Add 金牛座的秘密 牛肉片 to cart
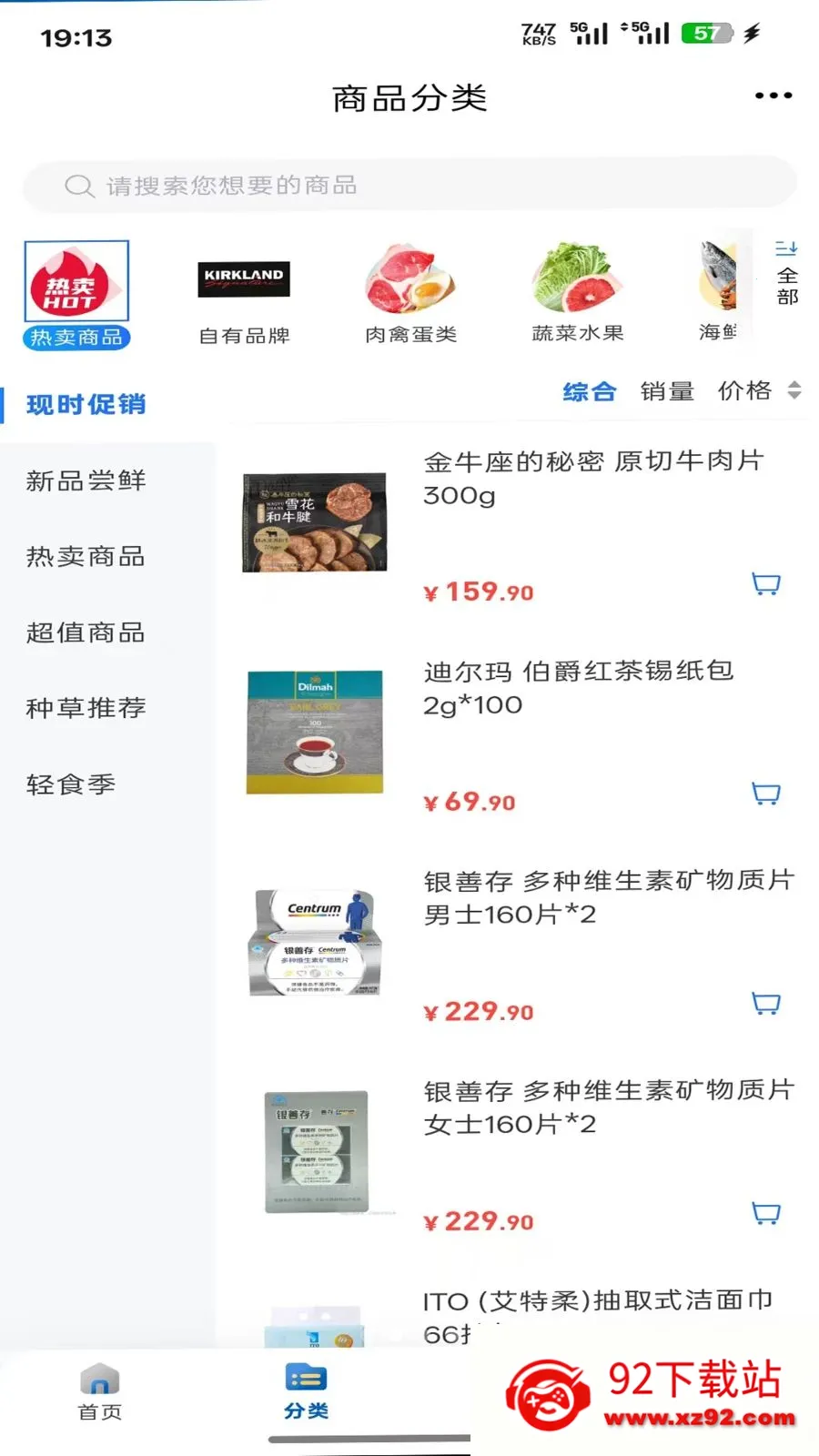Viewport: 819px width, 1456px height. (766, 583)
